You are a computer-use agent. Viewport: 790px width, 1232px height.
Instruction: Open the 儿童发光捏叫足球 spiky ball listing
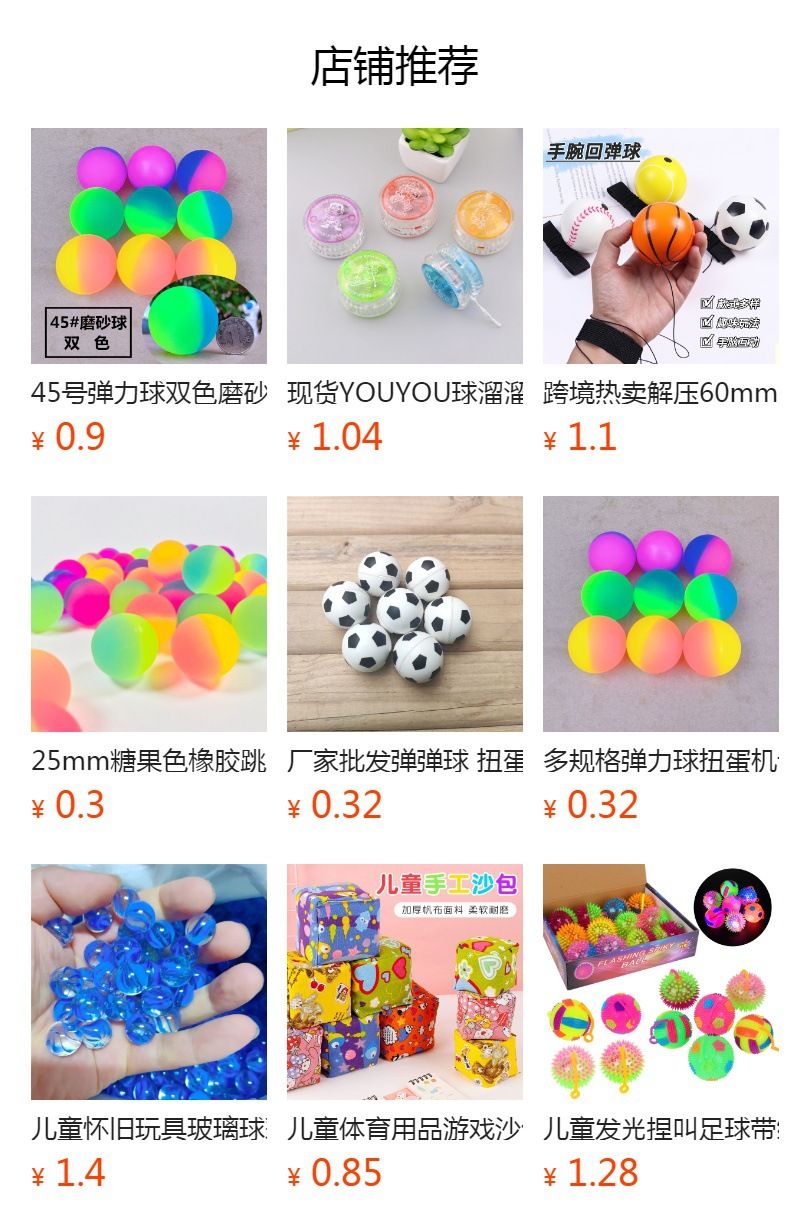point(661,982)
